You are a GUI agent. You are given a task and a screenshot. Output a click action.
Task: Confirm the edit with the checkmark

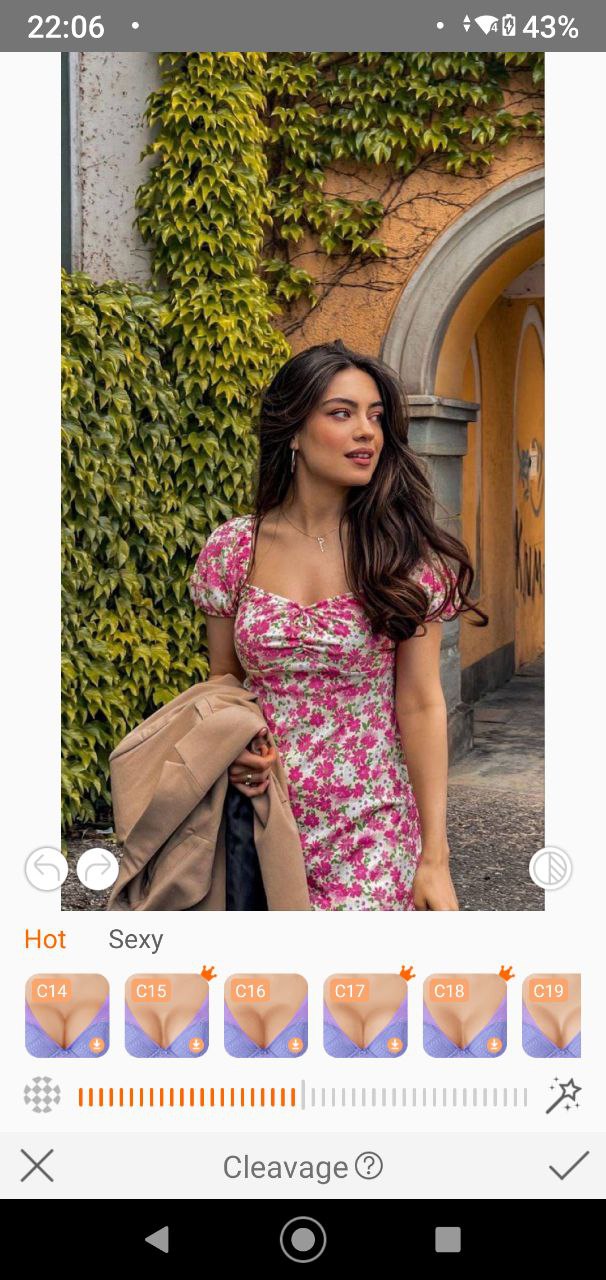point(568,1166)
